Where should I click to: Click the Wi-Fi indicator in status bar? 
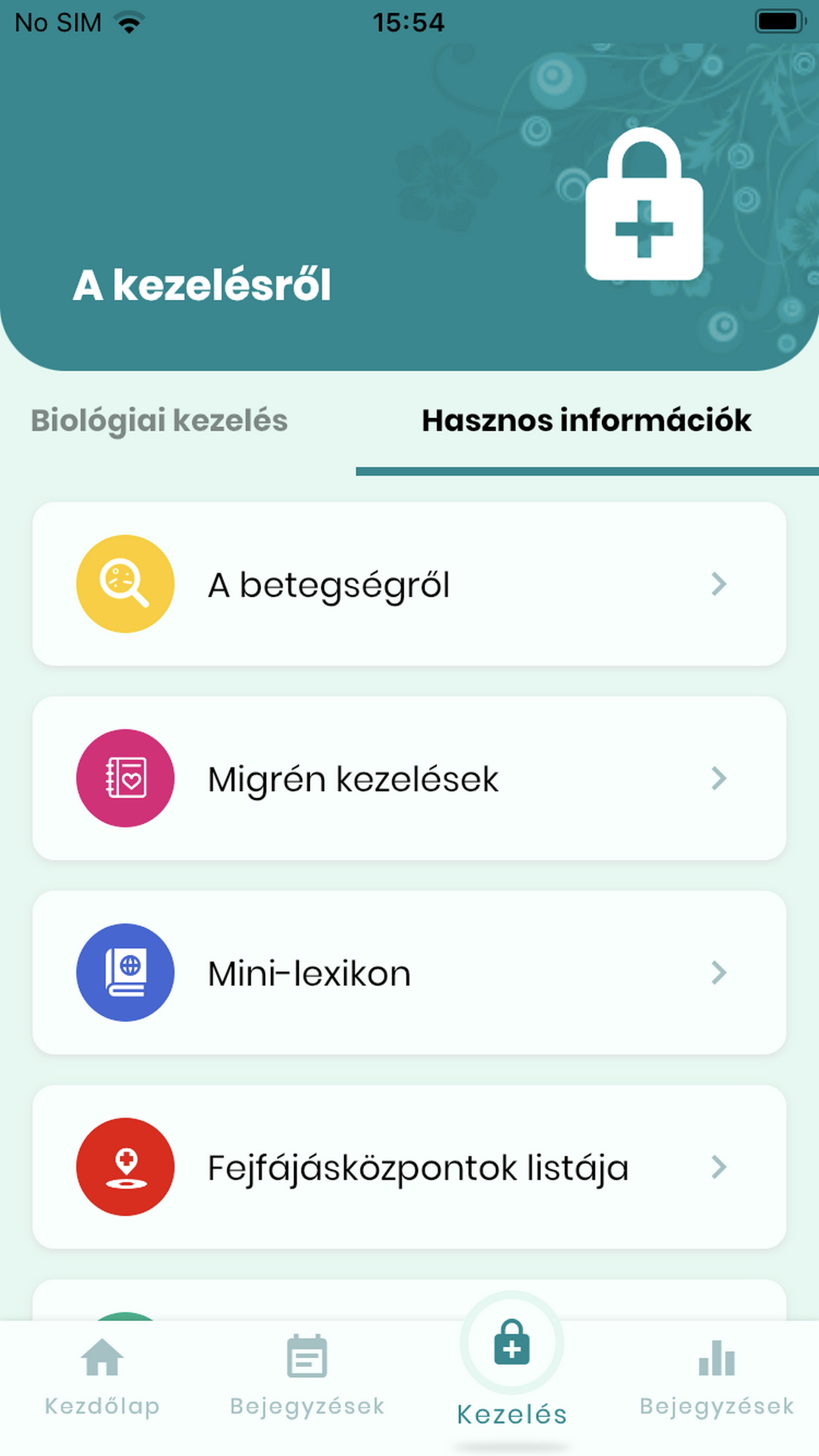[129, 22]
